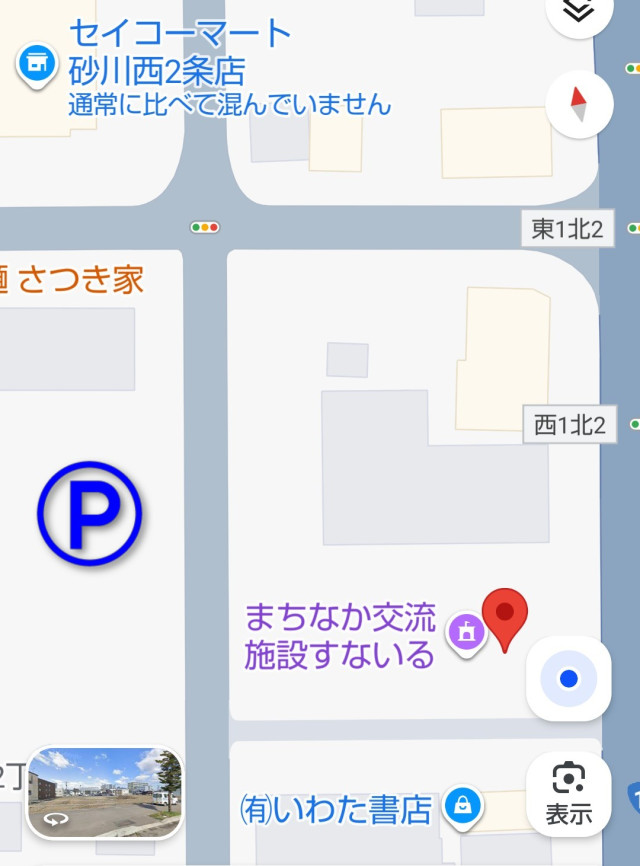Tap the 西1北2 intersection label

coord(570,425)
